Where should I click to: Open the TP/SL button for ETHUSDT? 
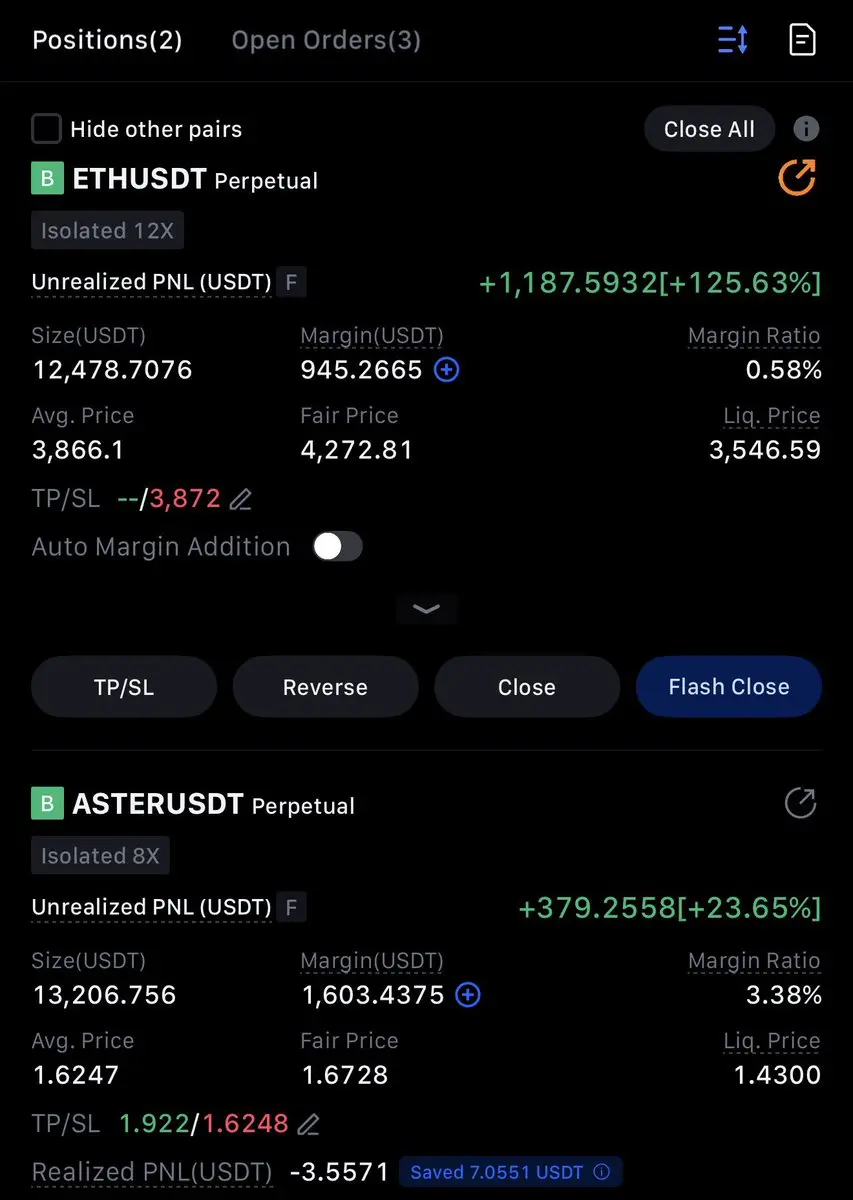pos(124,687)
